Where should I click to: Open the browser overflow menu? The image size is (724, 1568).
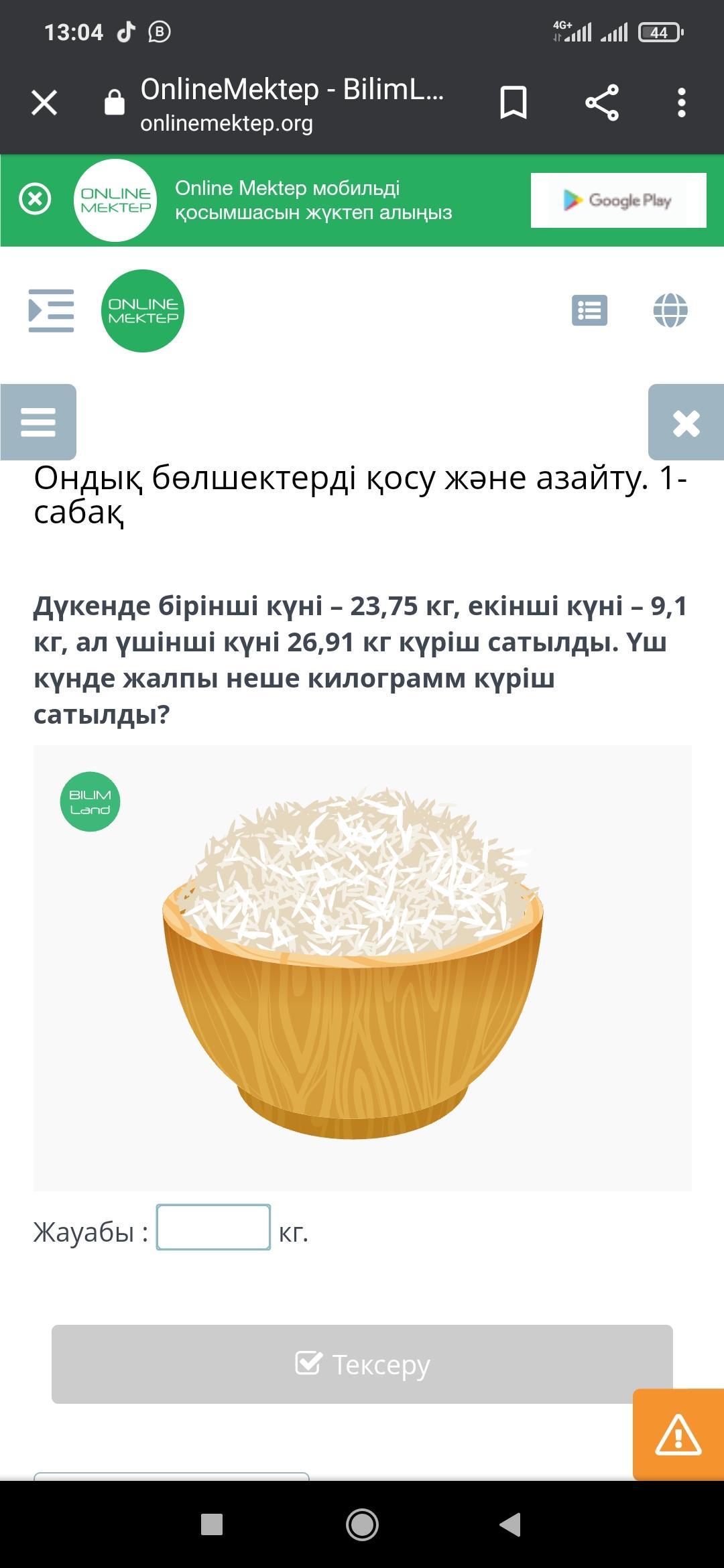pyautogui.click(x=681, y=103)
